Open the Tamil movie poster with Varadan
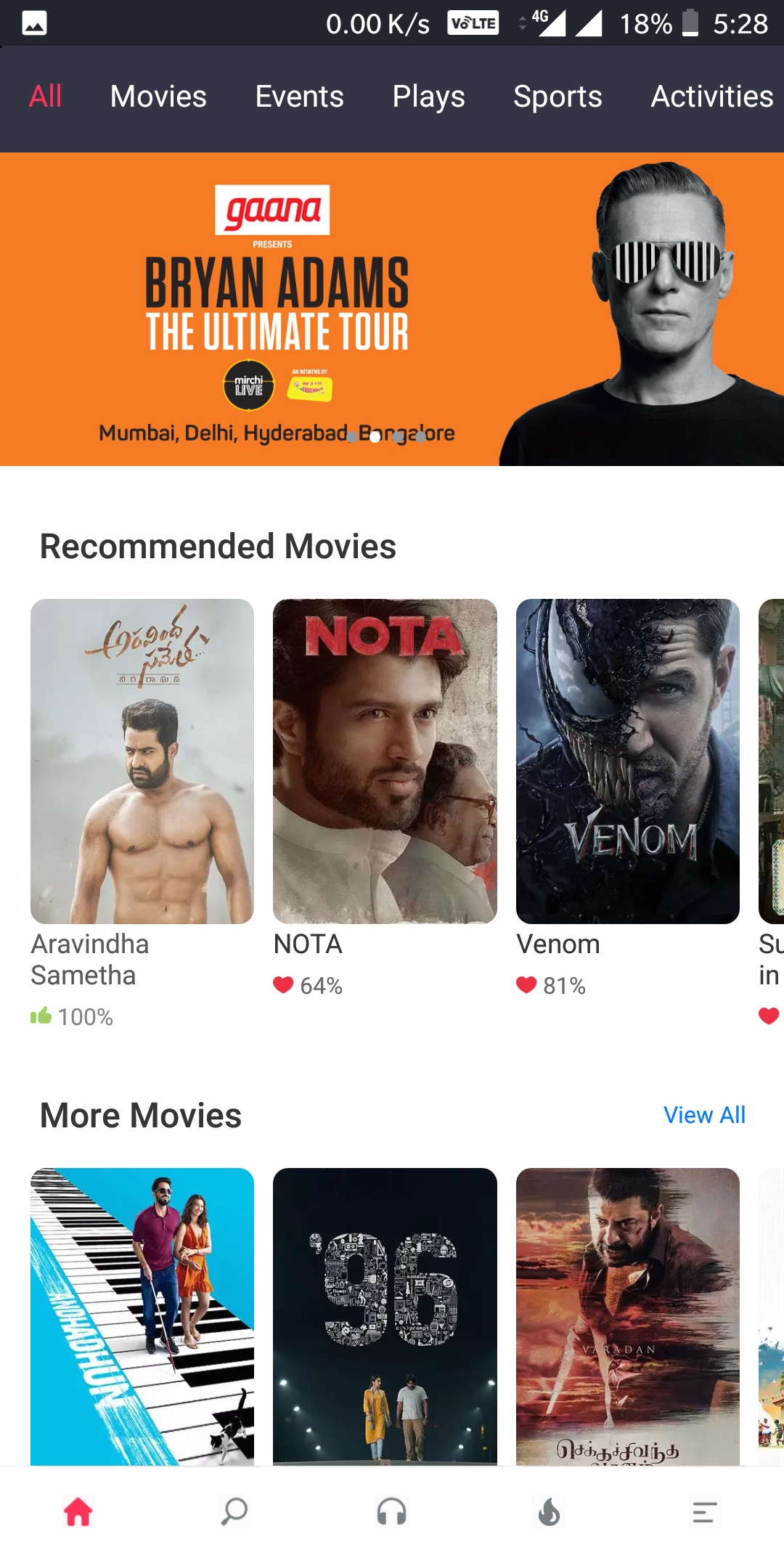Viewport: 784px width, 1568px height. [x=627, y=1315]
